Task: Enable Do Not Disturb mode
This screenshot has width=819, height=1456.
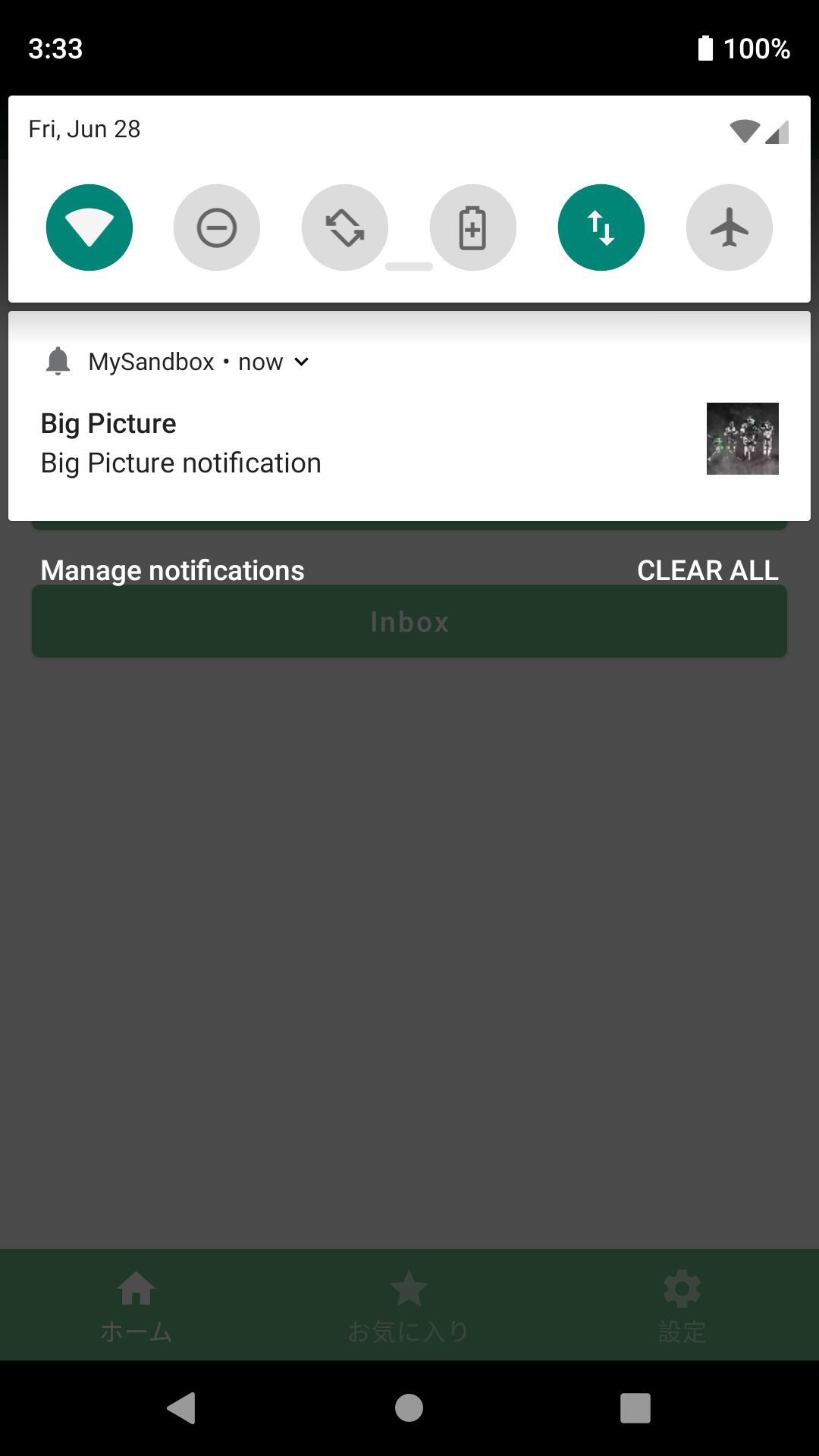Action: tap(216, 227)
